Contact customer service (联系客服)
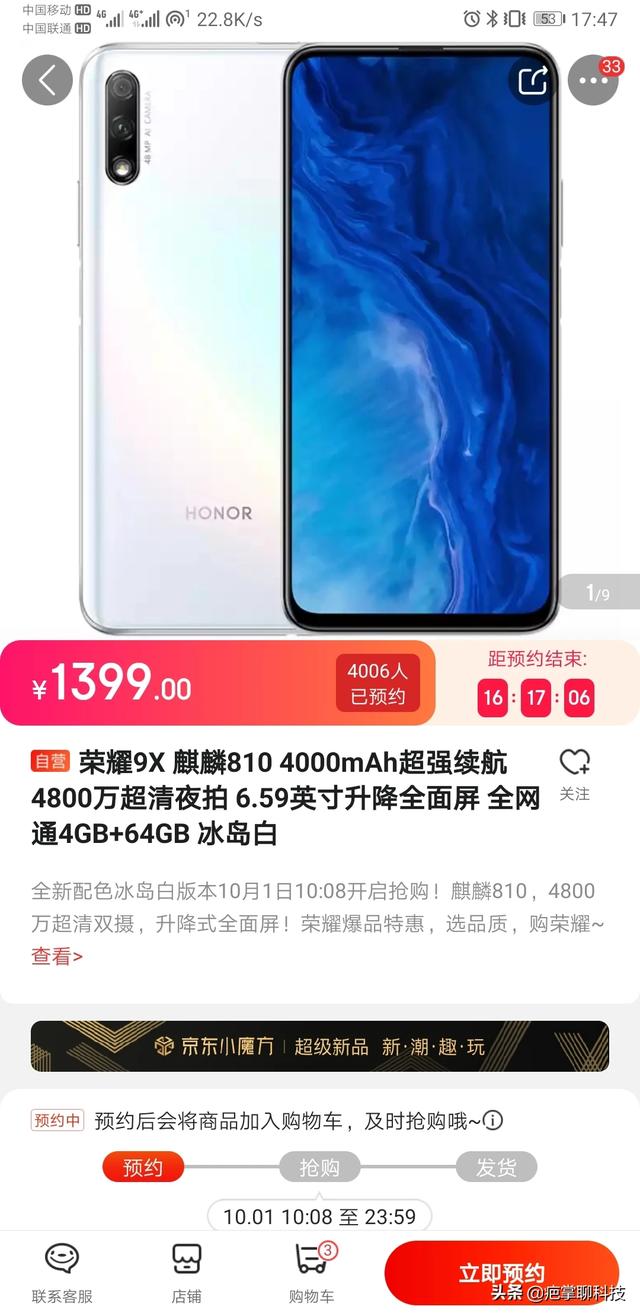 (x=62, y=1273)
